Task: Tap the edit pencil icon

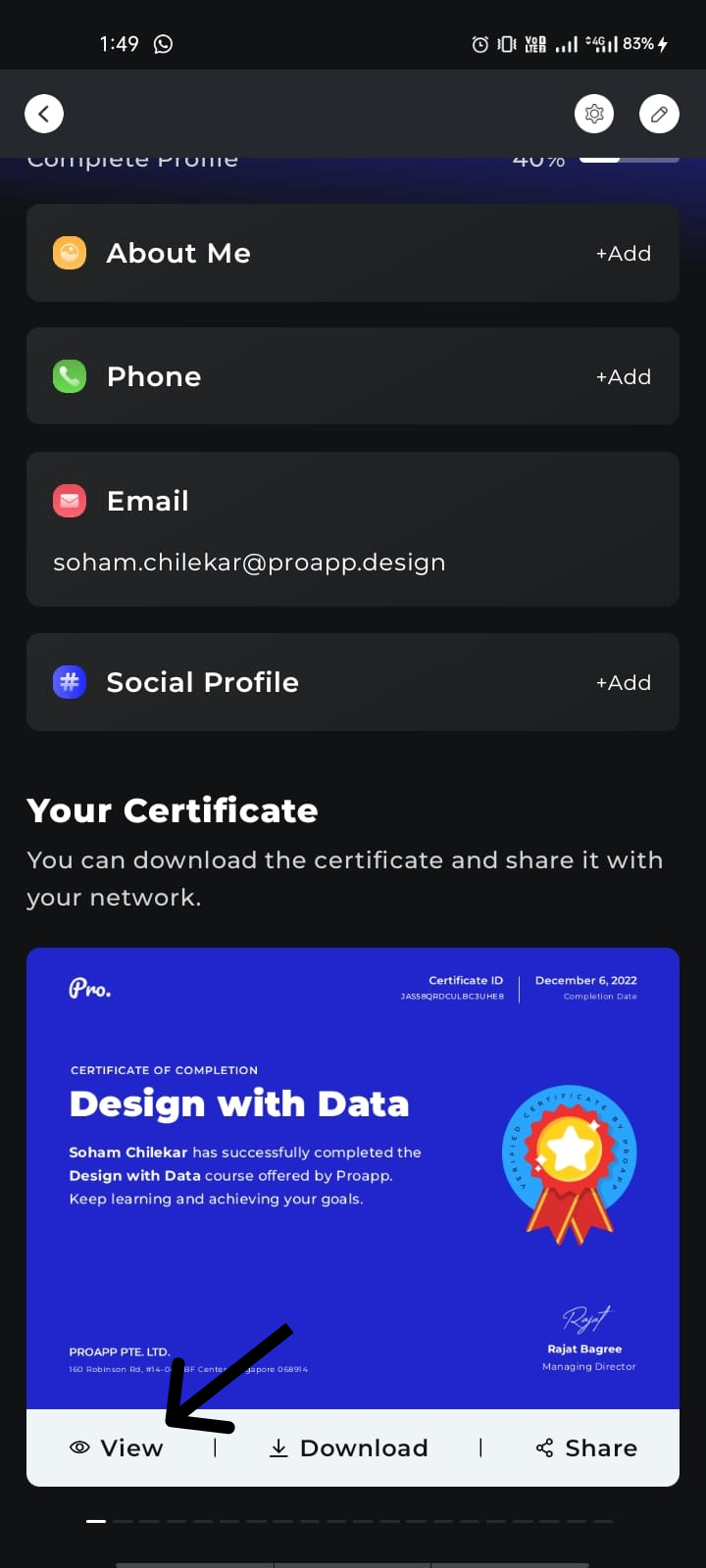Action: pos(659,114)
